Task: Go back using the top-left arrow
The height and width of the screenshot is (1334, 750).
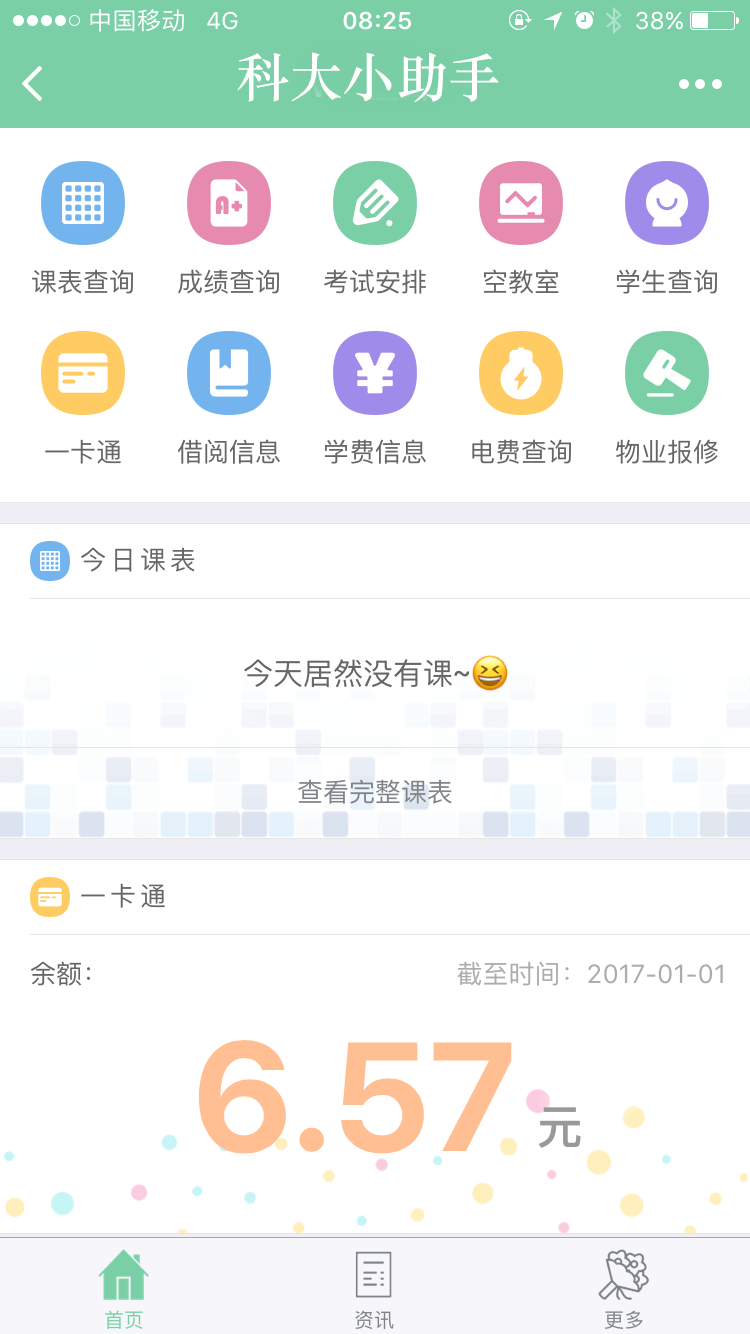Action: pos(33,83)
